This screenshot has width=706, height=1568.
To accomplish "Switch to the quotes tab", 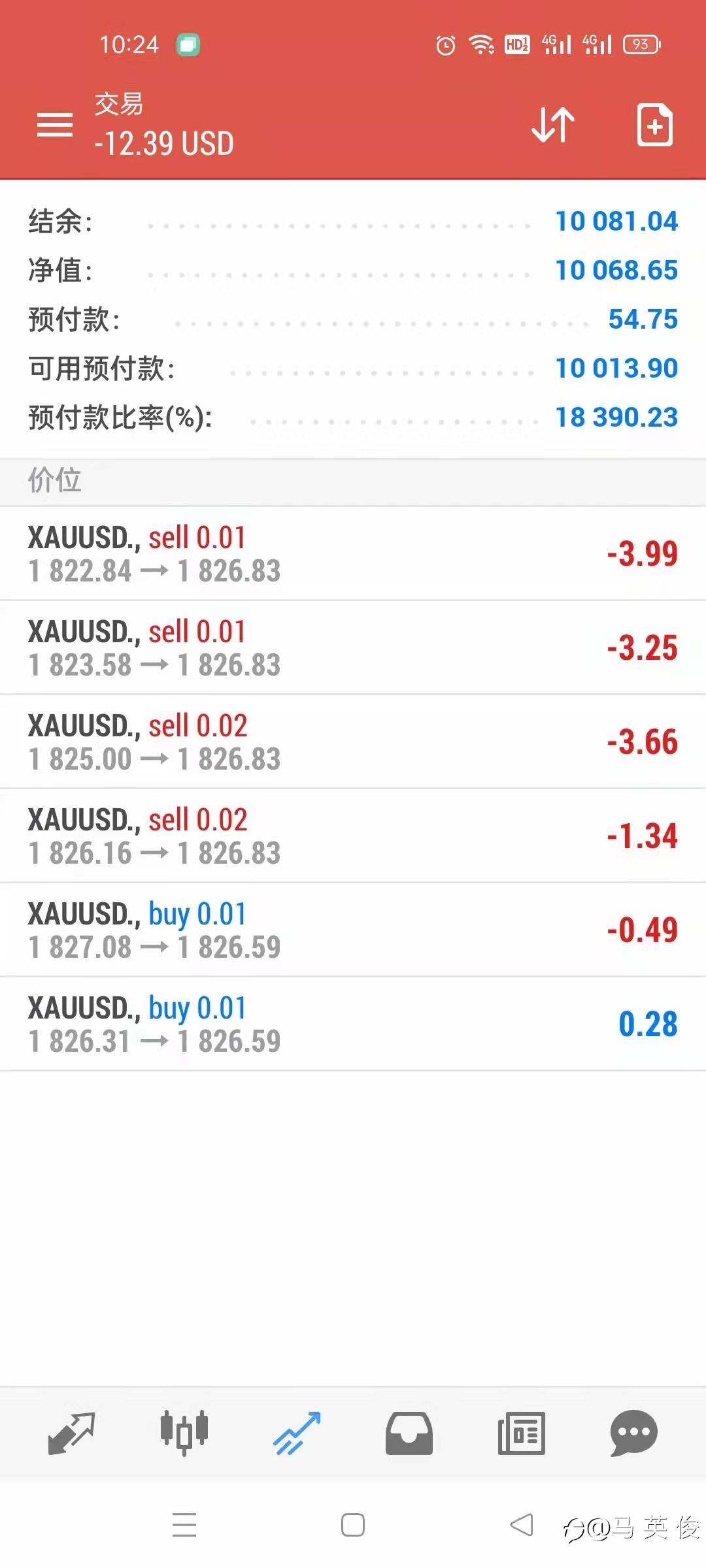I will point(72,1433).
